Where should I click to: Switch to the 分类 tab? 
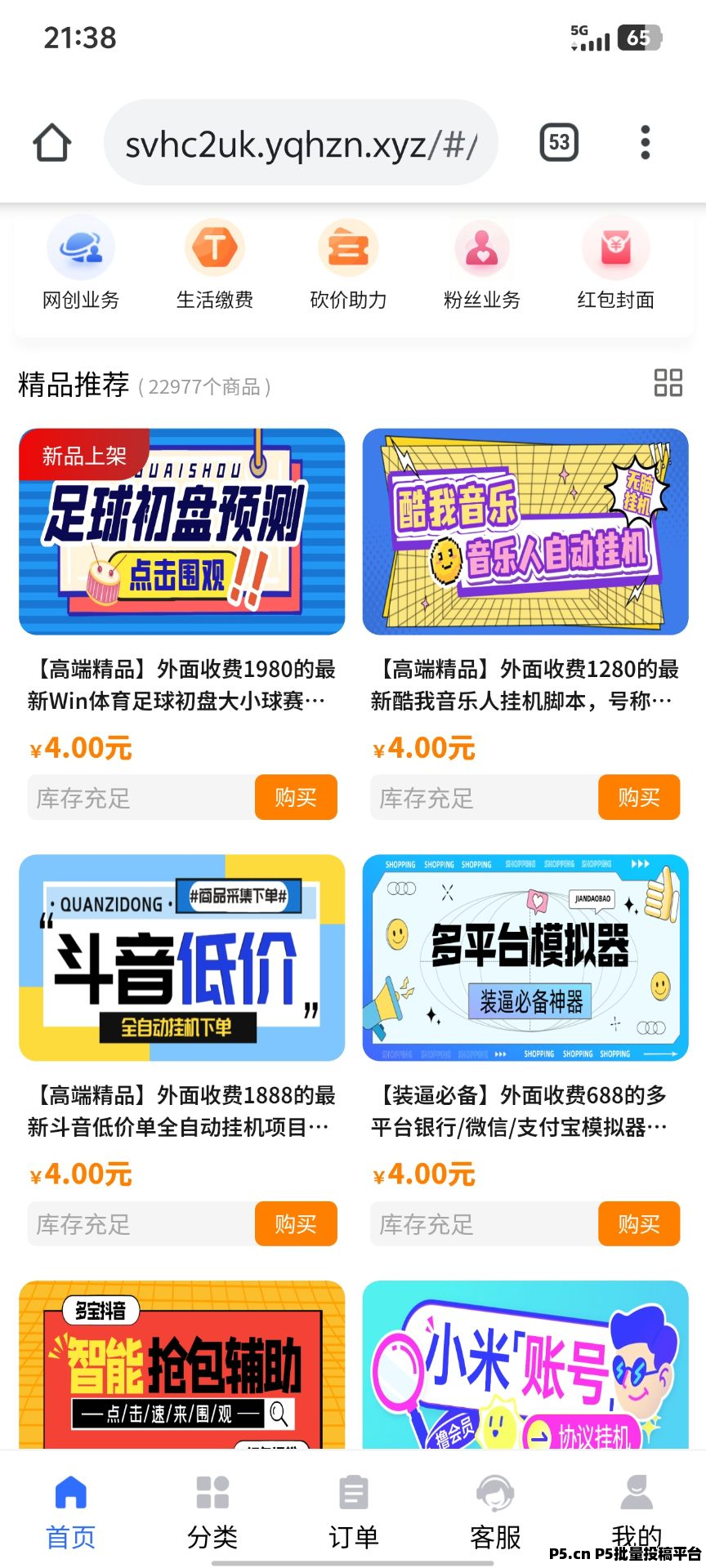(x=212, y=1512)
